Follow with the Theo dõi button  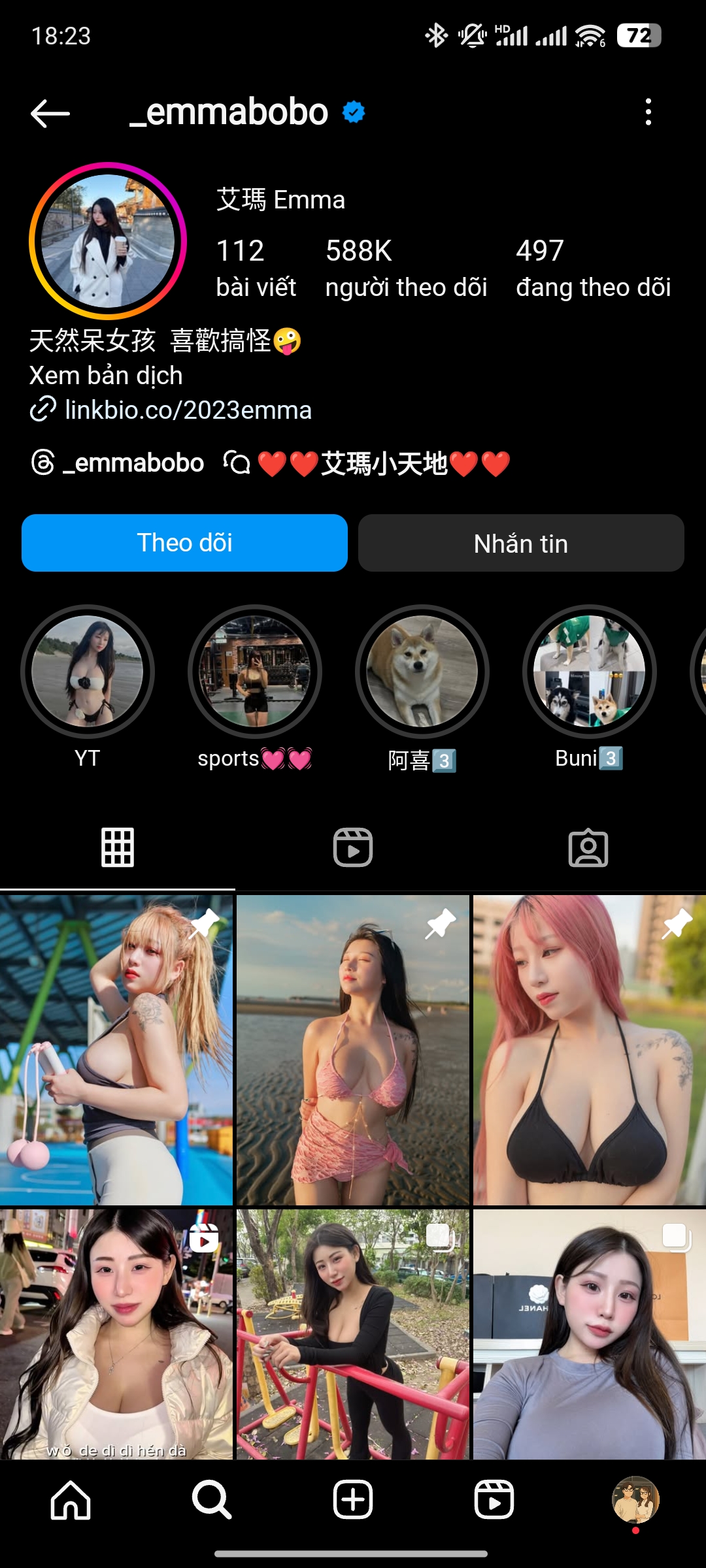coord(184,543)
